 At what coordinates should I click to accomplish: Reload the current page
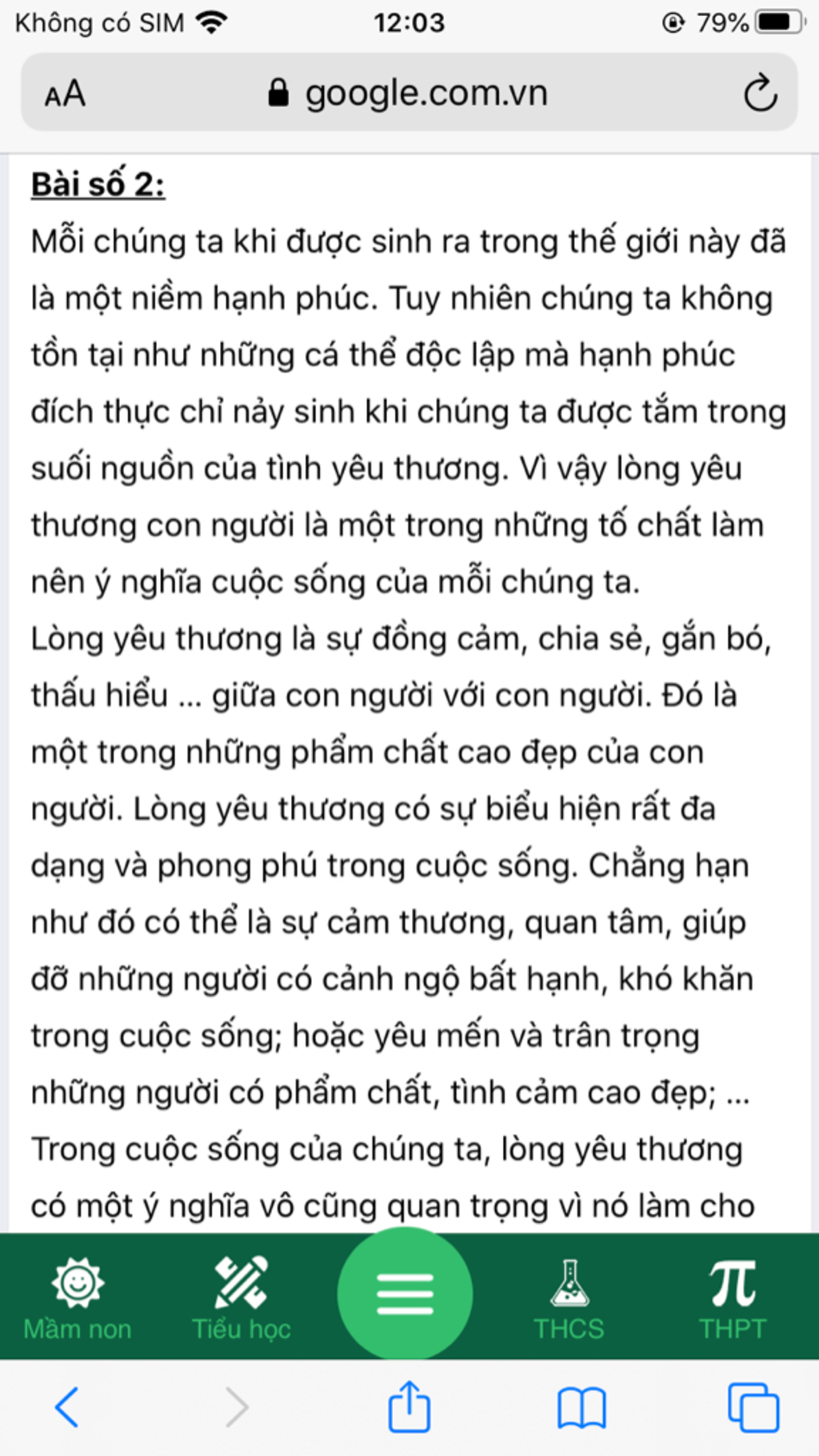[759, 94]
